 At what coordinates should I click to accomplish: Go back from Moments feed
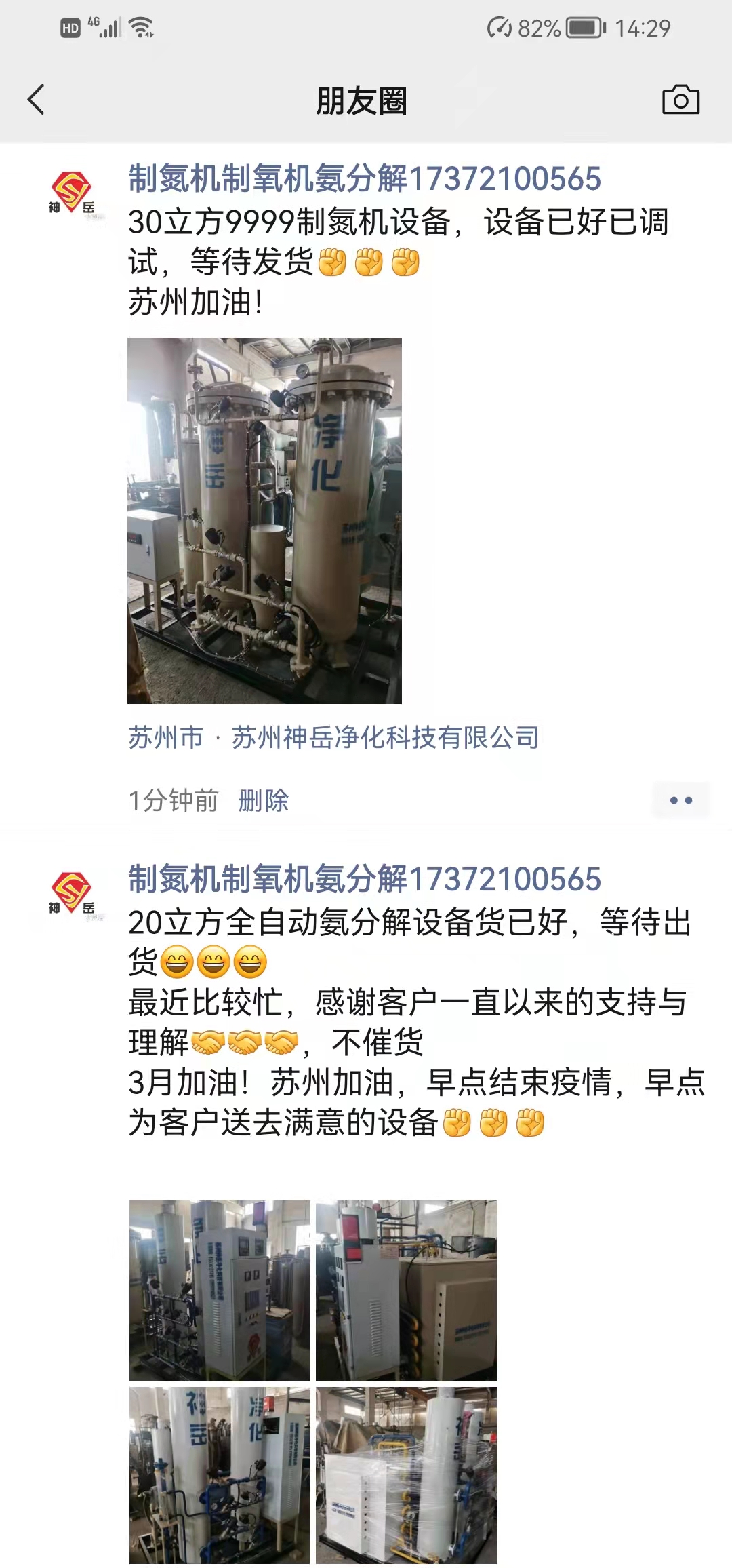pyautogui.click(x=37, y=100)
